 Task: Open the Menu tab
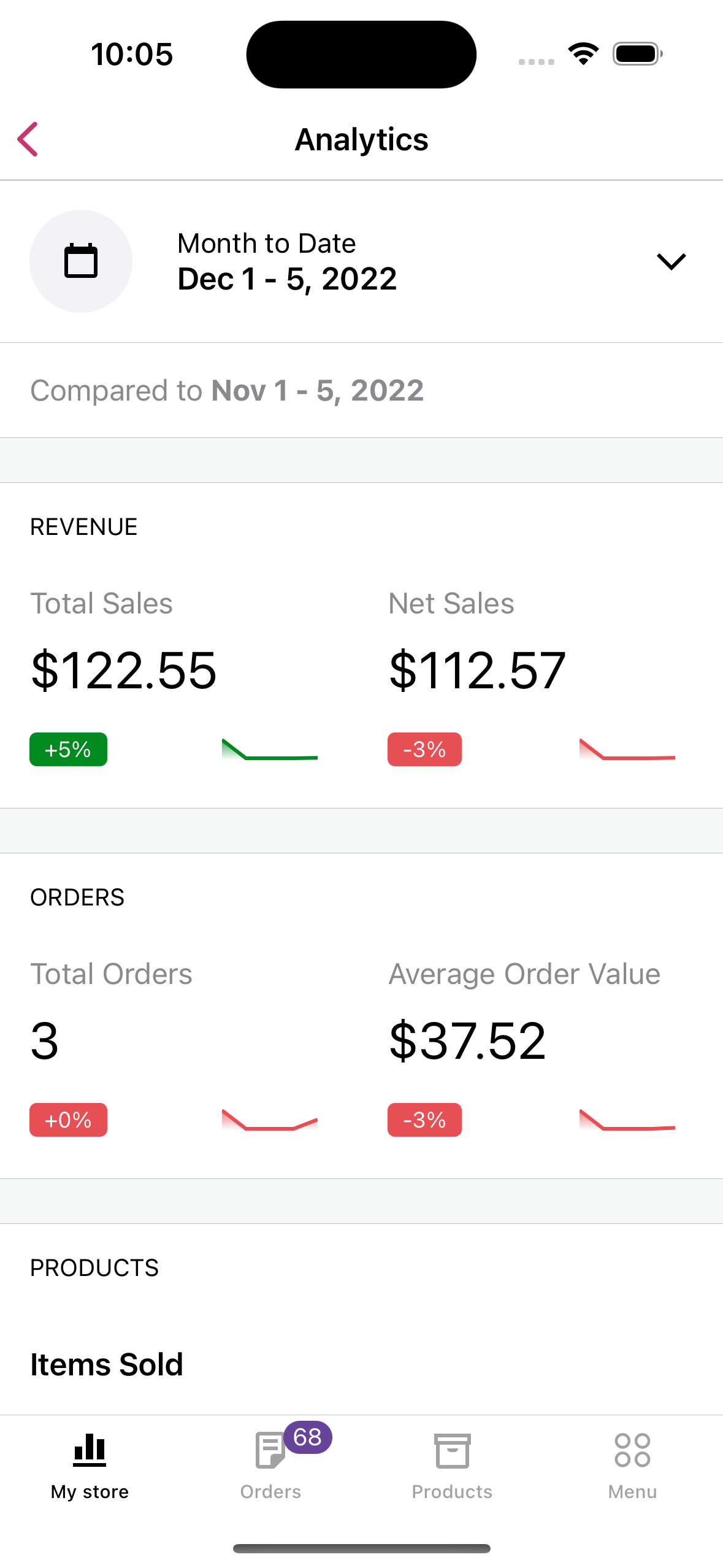click(632, 1466)
